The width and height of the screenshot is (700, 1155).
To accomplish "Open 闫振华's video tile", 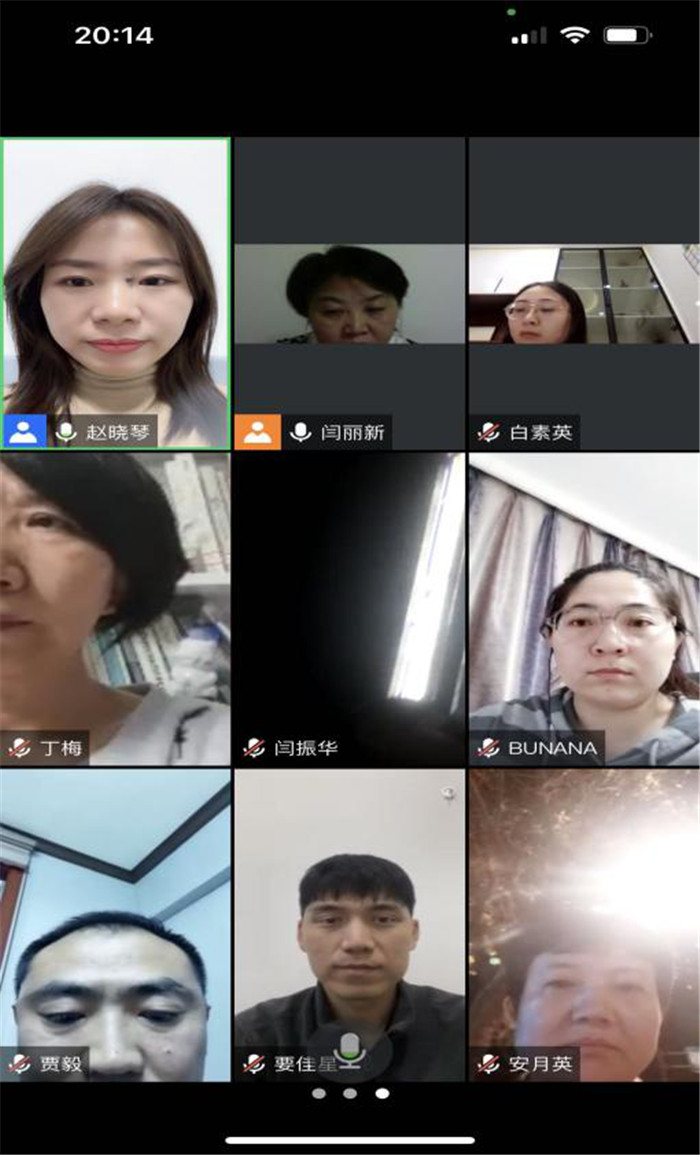I will pos(349,608).
